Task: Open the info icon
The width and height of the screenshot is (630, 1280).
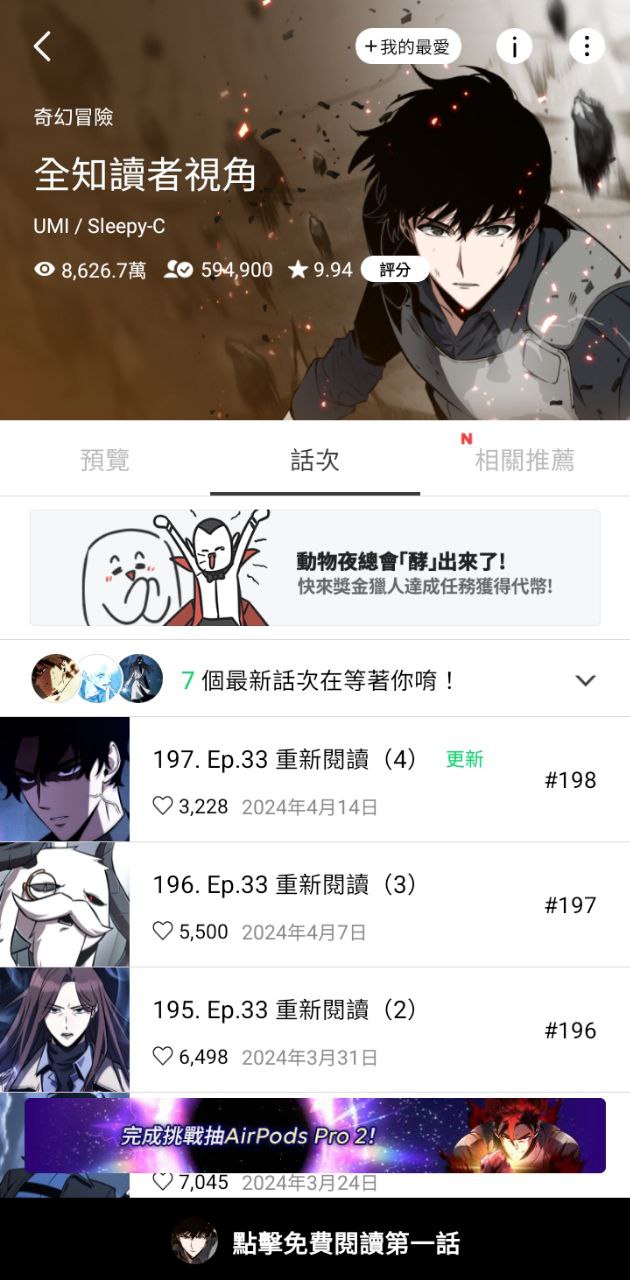Action: [514, 46]
